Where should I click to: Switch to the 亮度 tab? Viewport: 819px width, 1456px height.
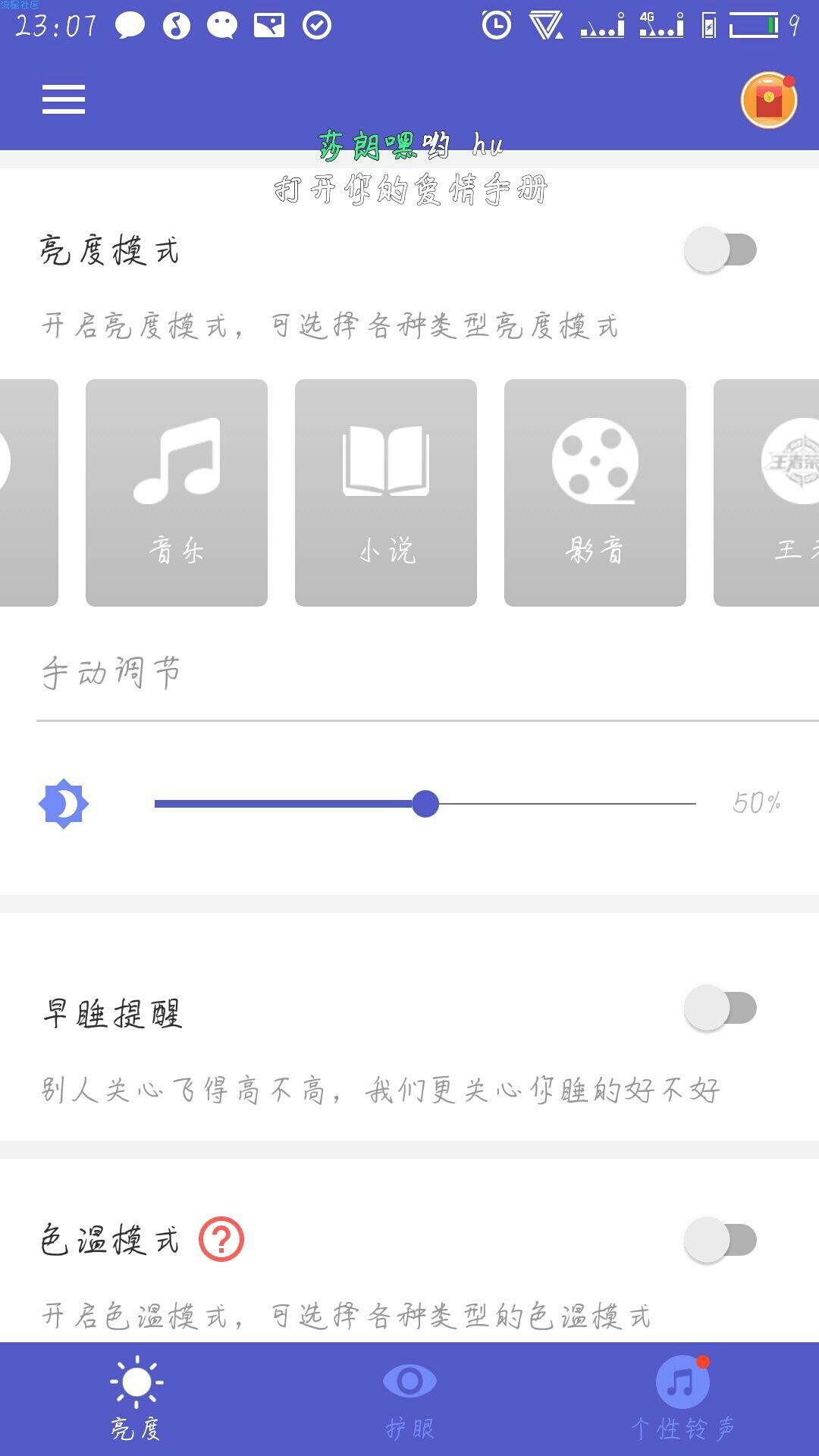click(x=136, y=1398)
